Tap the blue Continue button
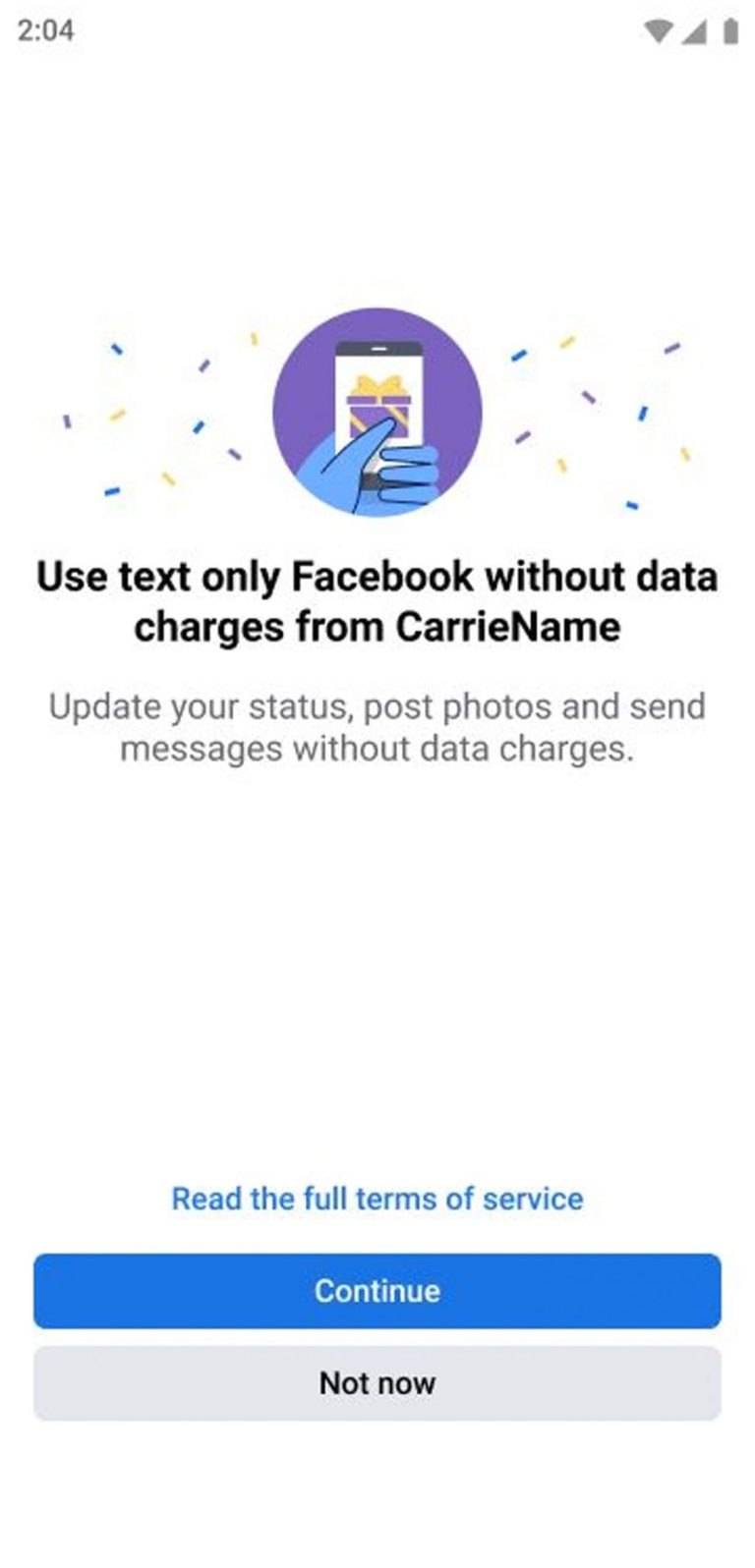The width and height of the screenshot is (755, 1568). point(377,1291)
